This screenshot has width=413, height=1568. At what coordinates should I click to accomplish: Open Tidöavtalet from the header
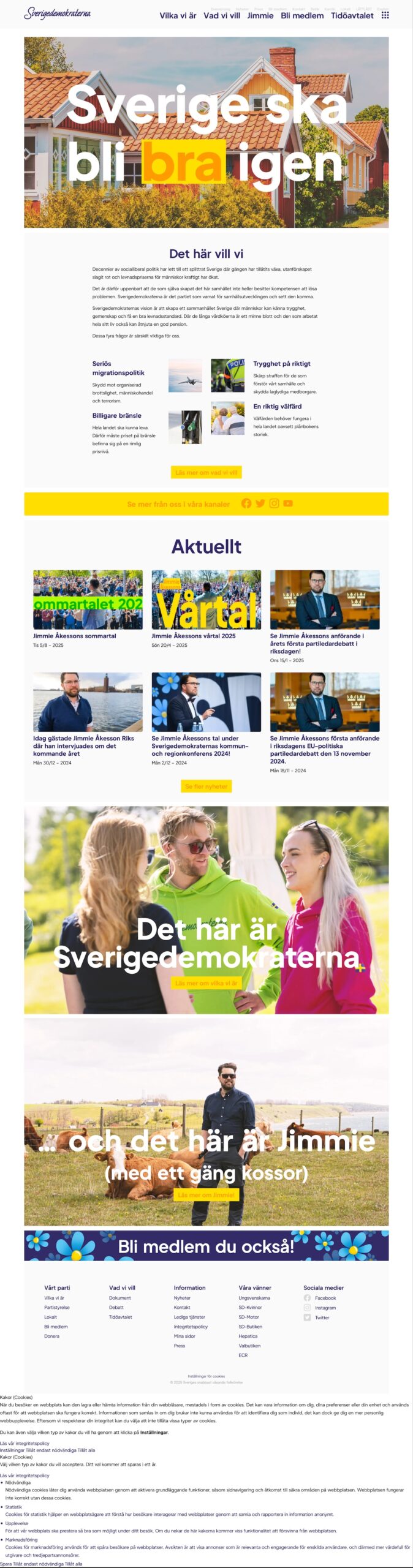[352, 15]
